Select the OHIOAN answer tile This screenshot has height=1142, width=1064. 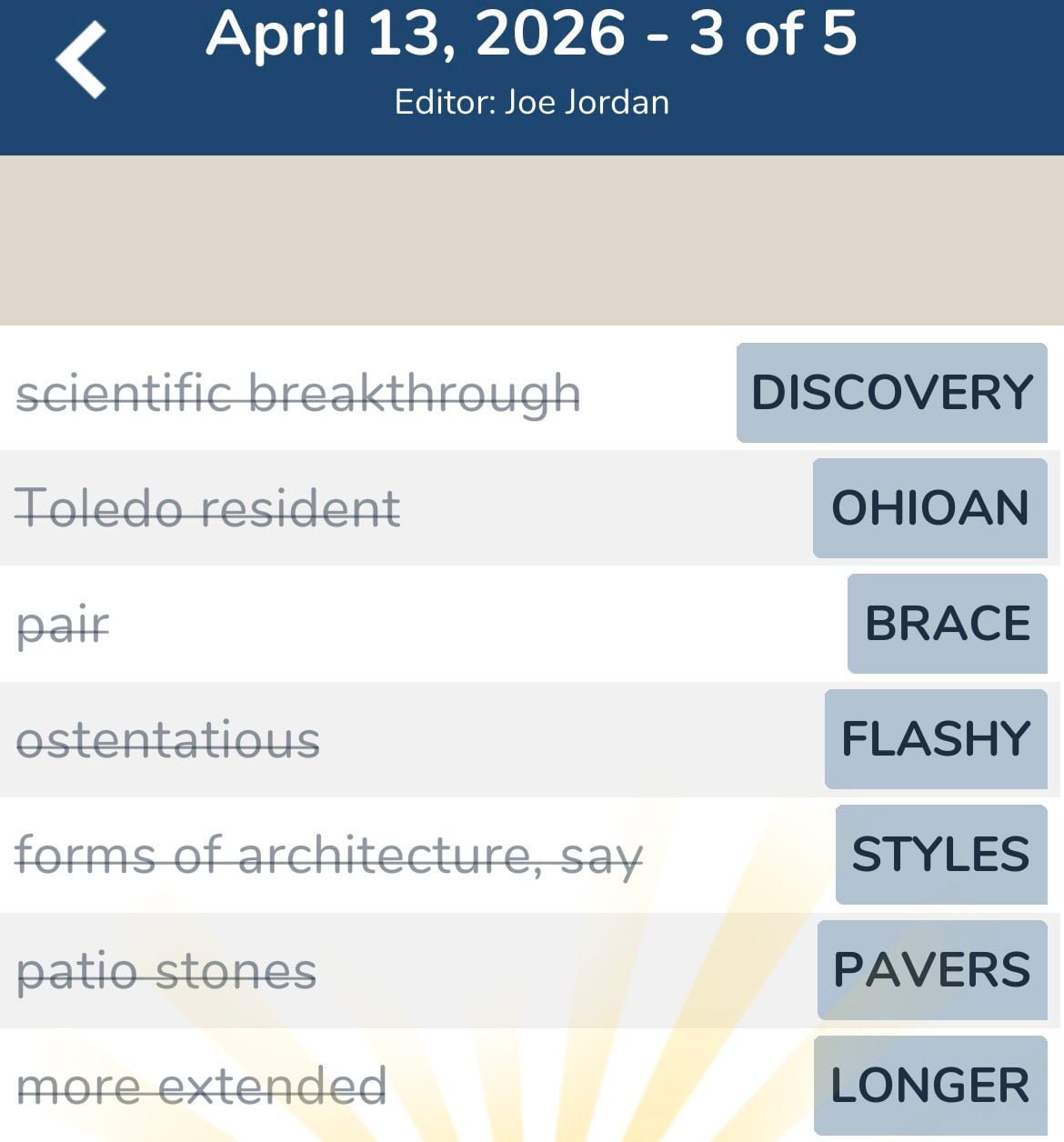(x=929, y=509)
